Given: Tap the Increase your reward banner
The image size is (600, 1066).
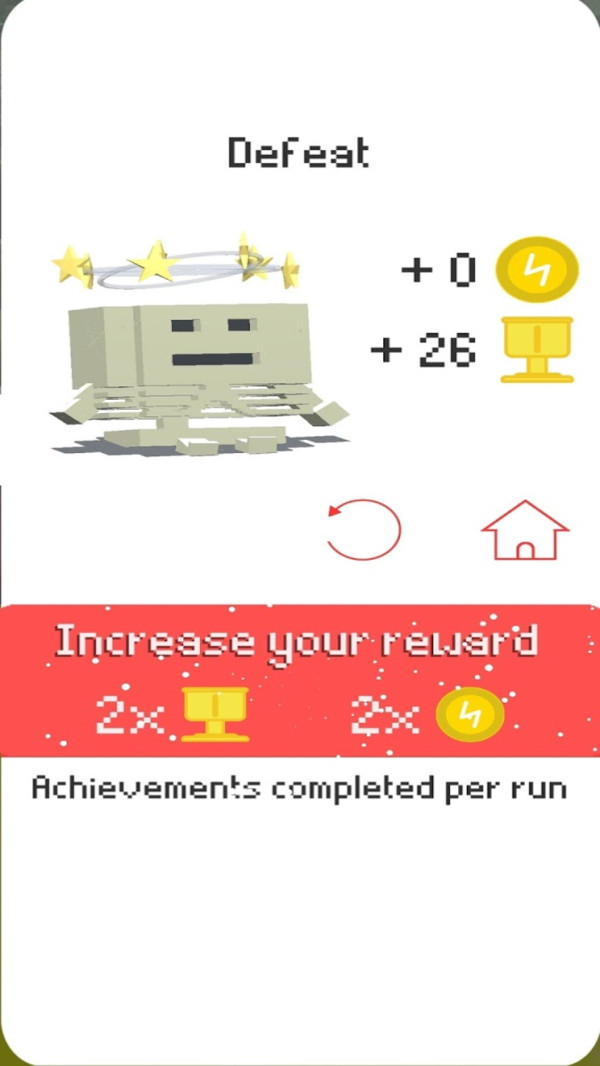Looking at the screenshot, I should [x=300, y=680].
